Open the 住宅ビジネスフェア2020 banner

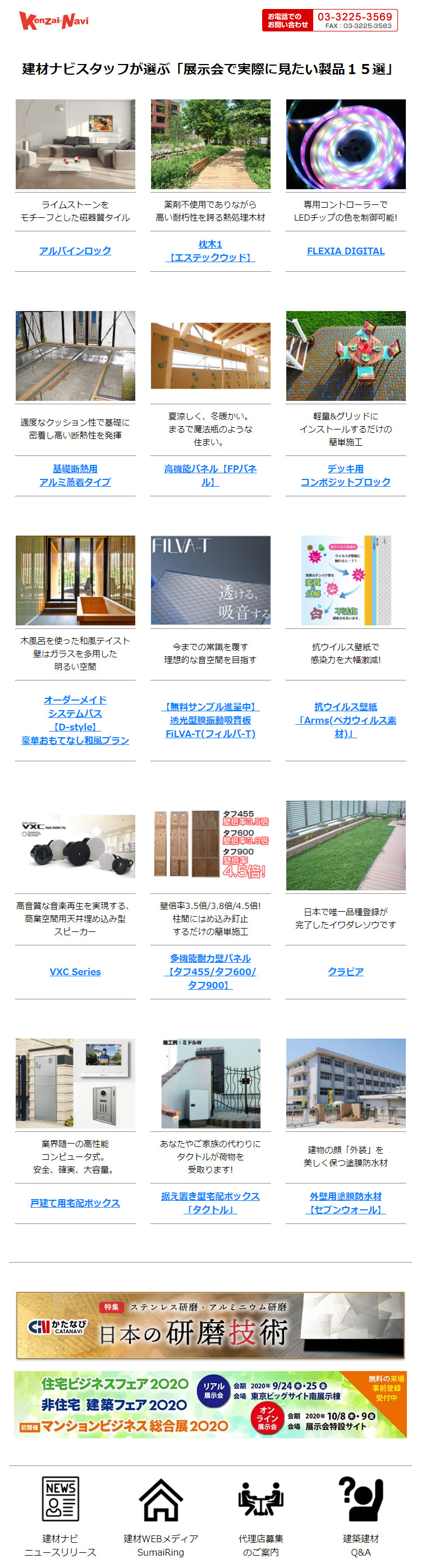210,1404
